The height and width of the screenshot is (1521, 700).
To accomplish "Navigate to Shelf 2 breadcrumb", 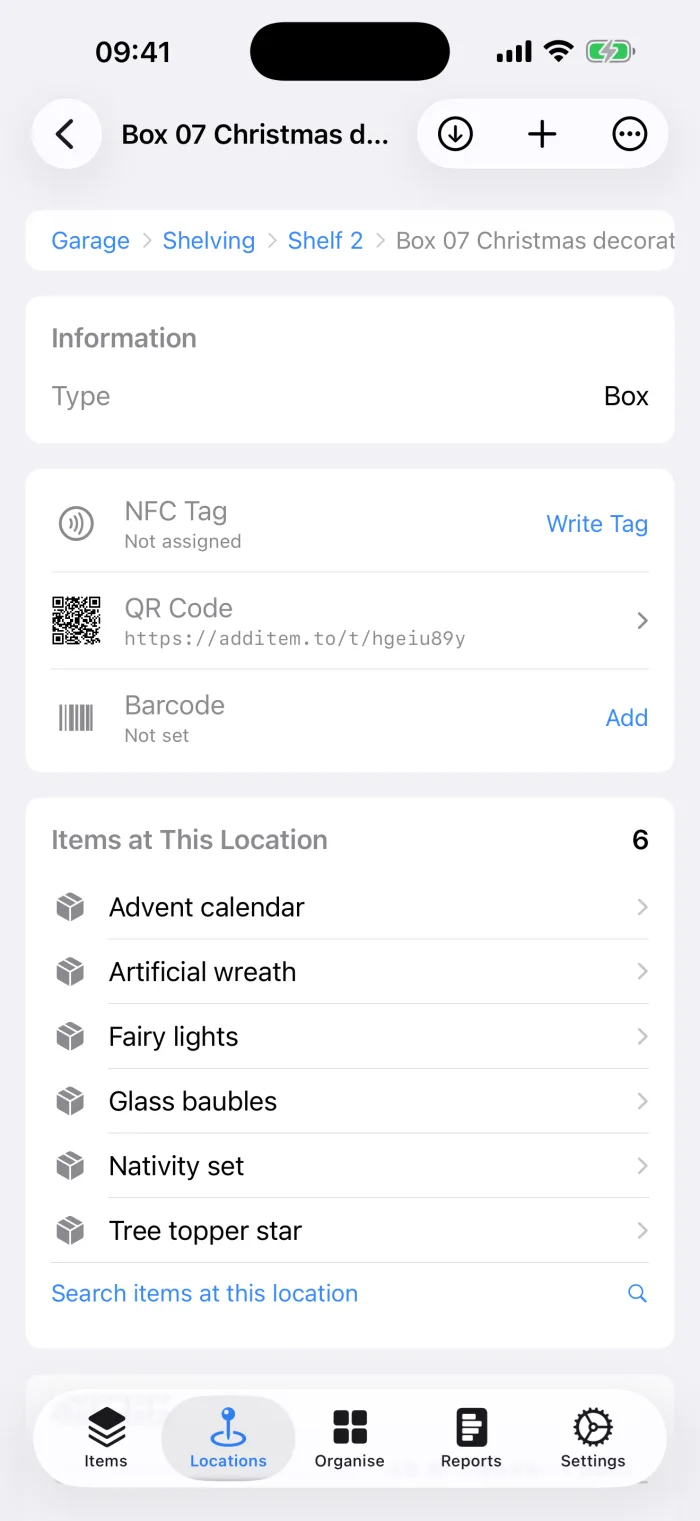I will pyautogui.click(x=325, y=241).
